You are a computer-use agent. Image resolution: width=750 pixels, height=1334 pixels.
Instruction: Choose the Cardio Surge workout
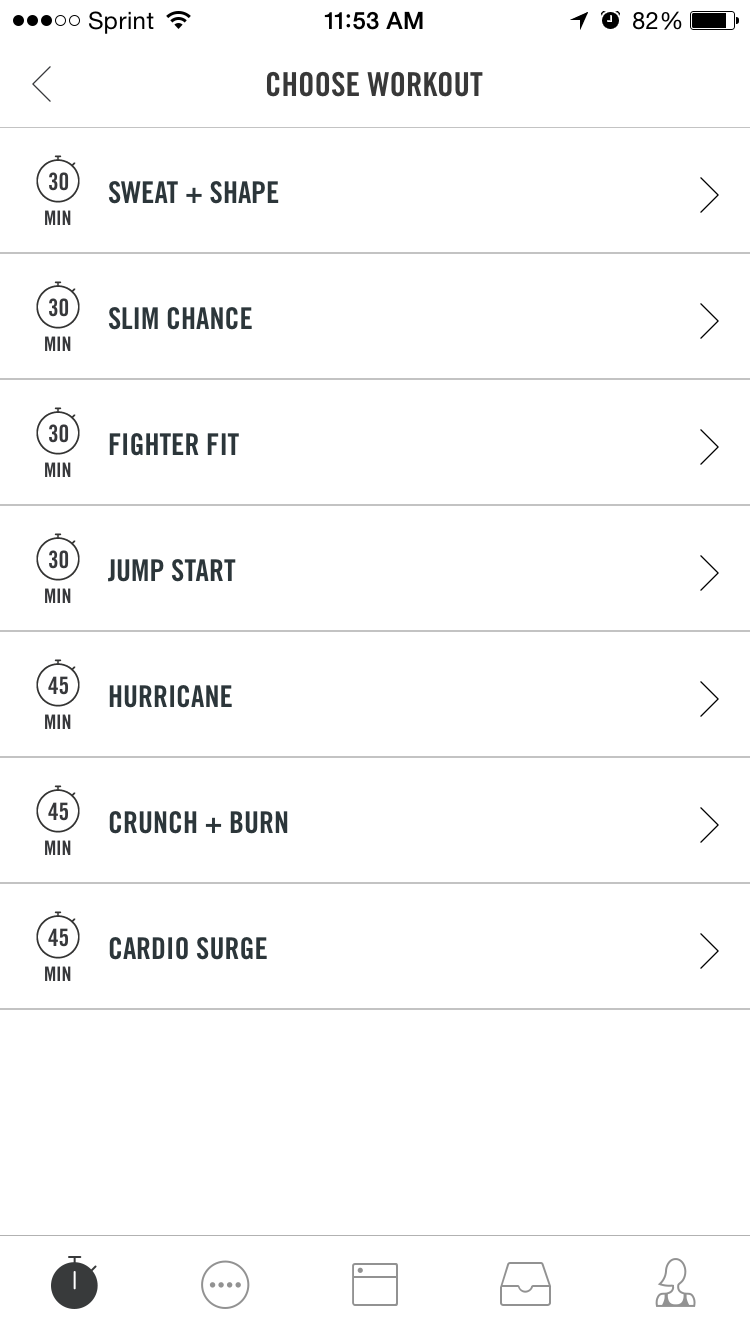click(375, 947)
